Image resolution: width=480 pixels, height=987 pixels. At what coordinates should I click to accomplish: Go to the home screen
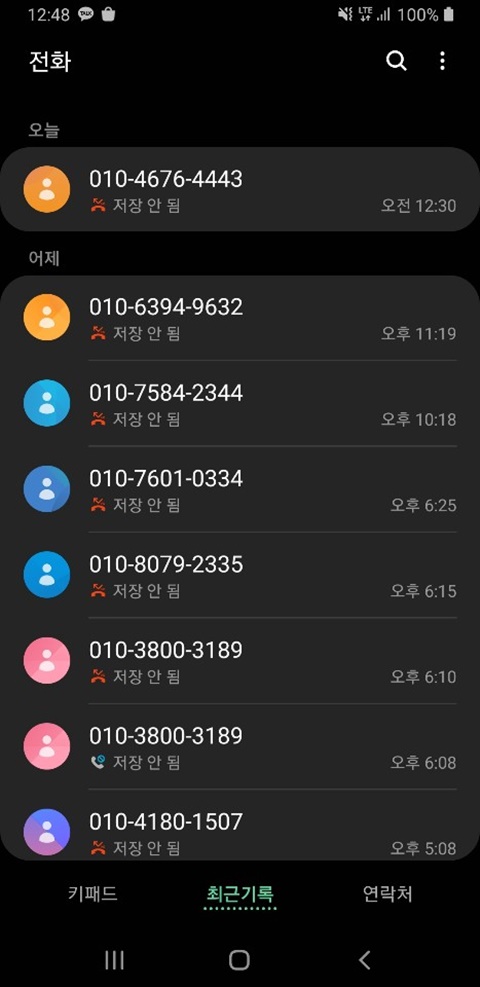click(240, 960)
